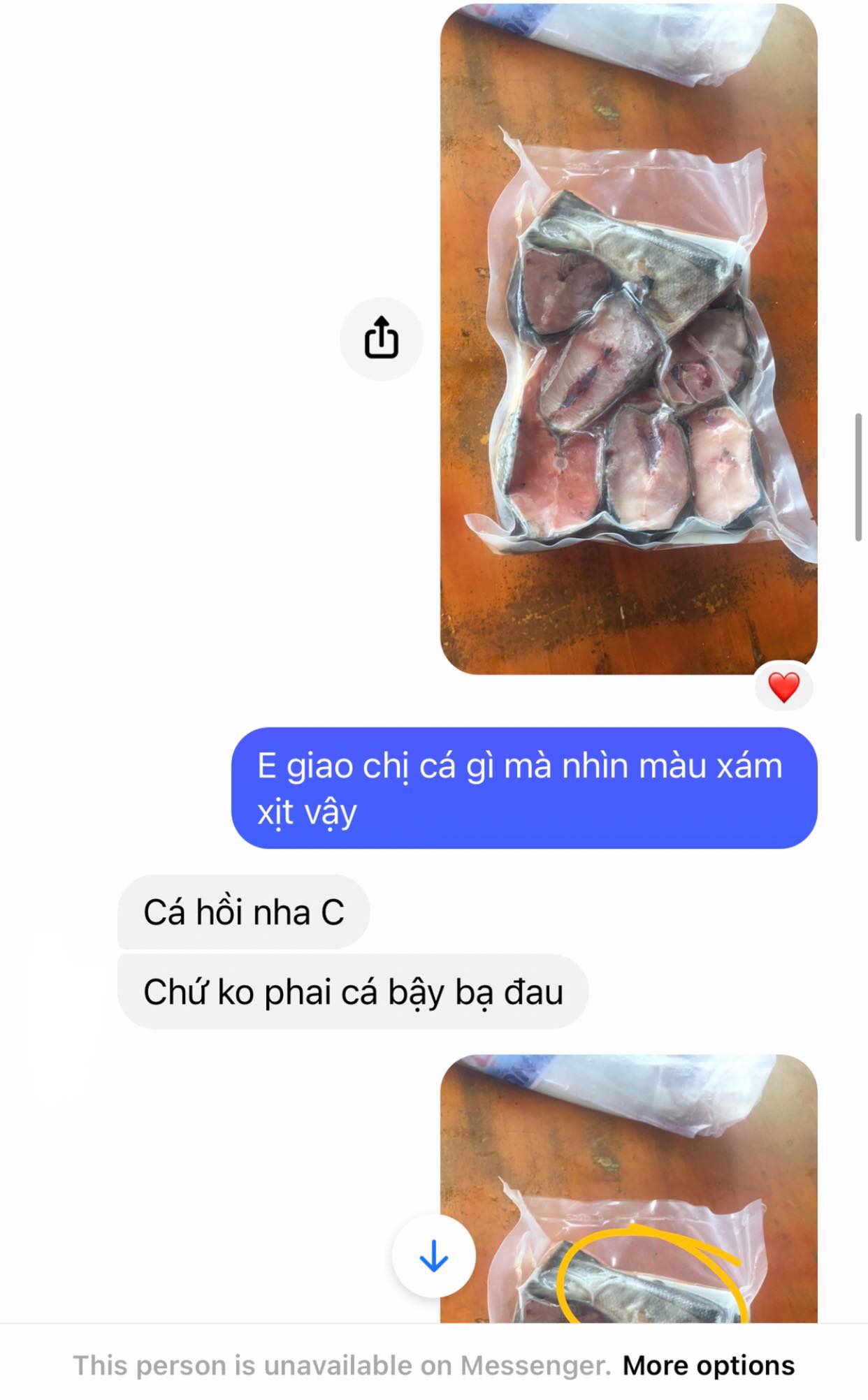
Task: Jump to latest messages with down arrow
Action: click(x=433, y=1255)
